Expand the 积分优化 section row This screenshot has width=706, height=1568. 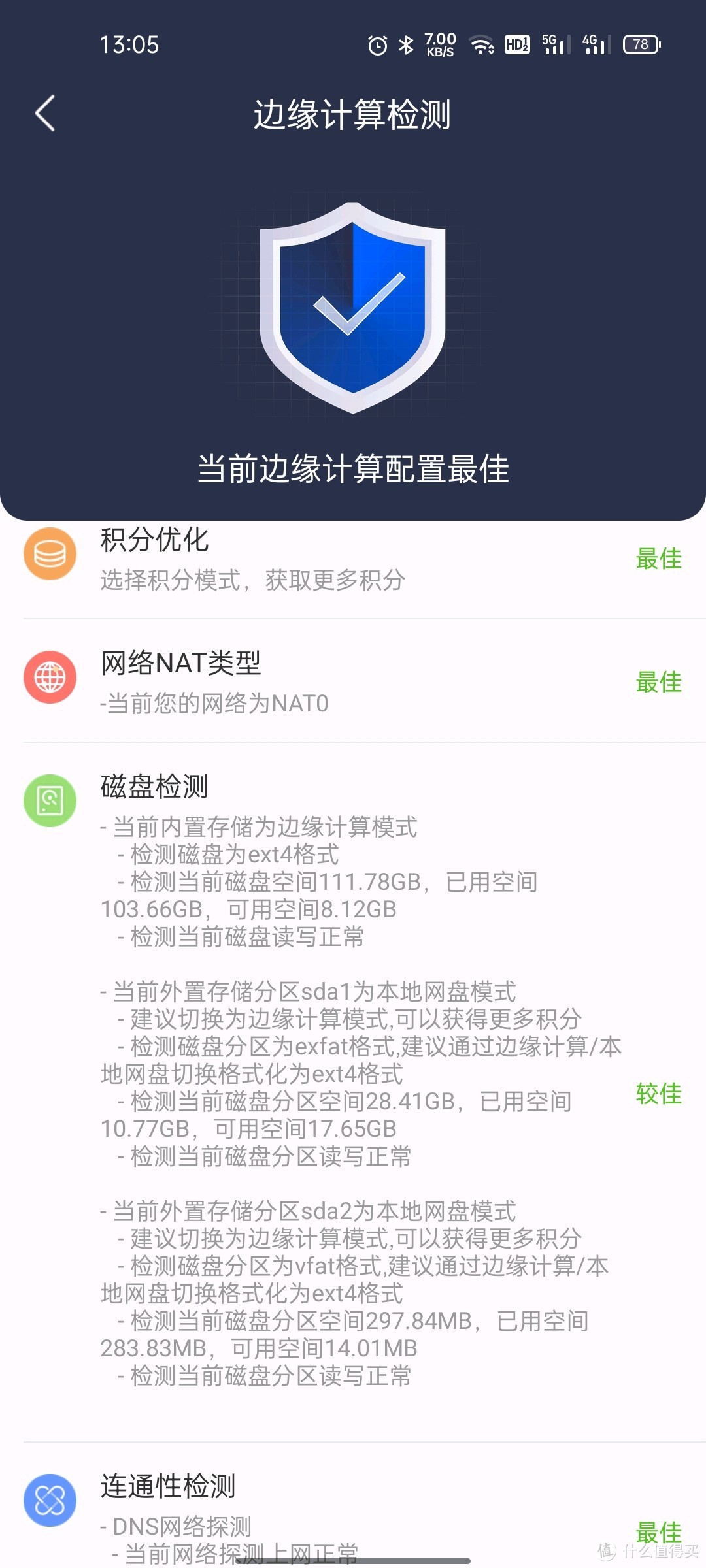[353, 559]
